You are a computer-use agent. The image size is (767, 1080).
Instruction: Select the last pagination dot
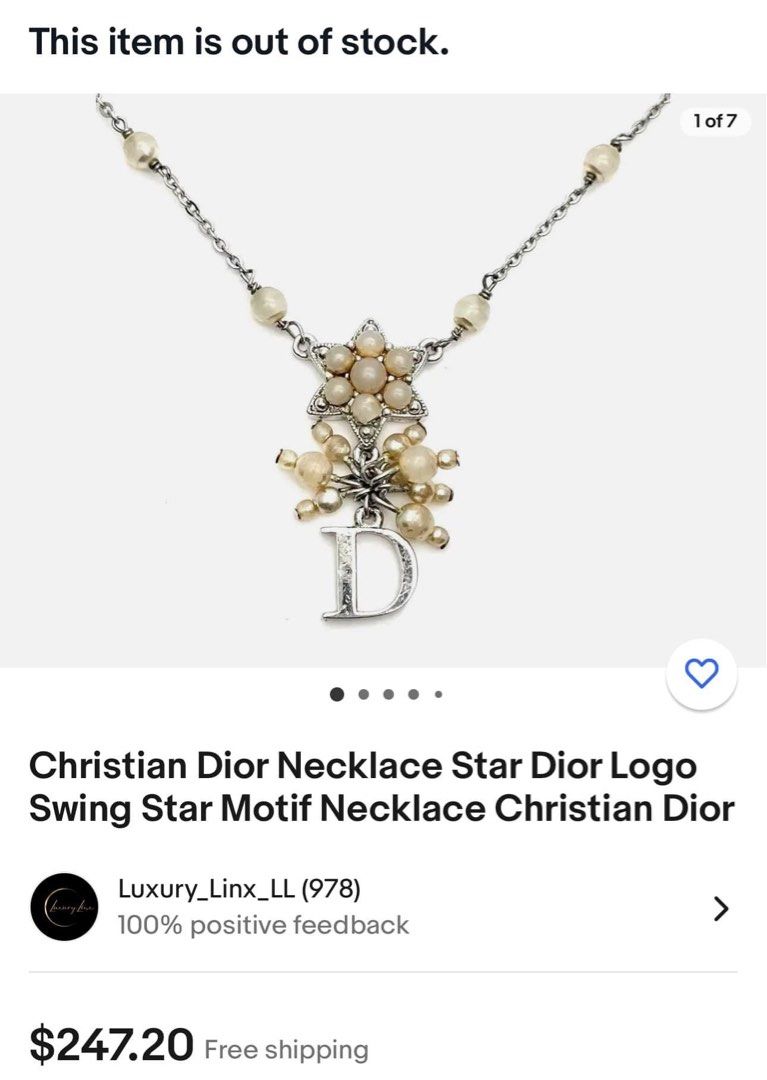pyautogui.click(x=436, y=691)
